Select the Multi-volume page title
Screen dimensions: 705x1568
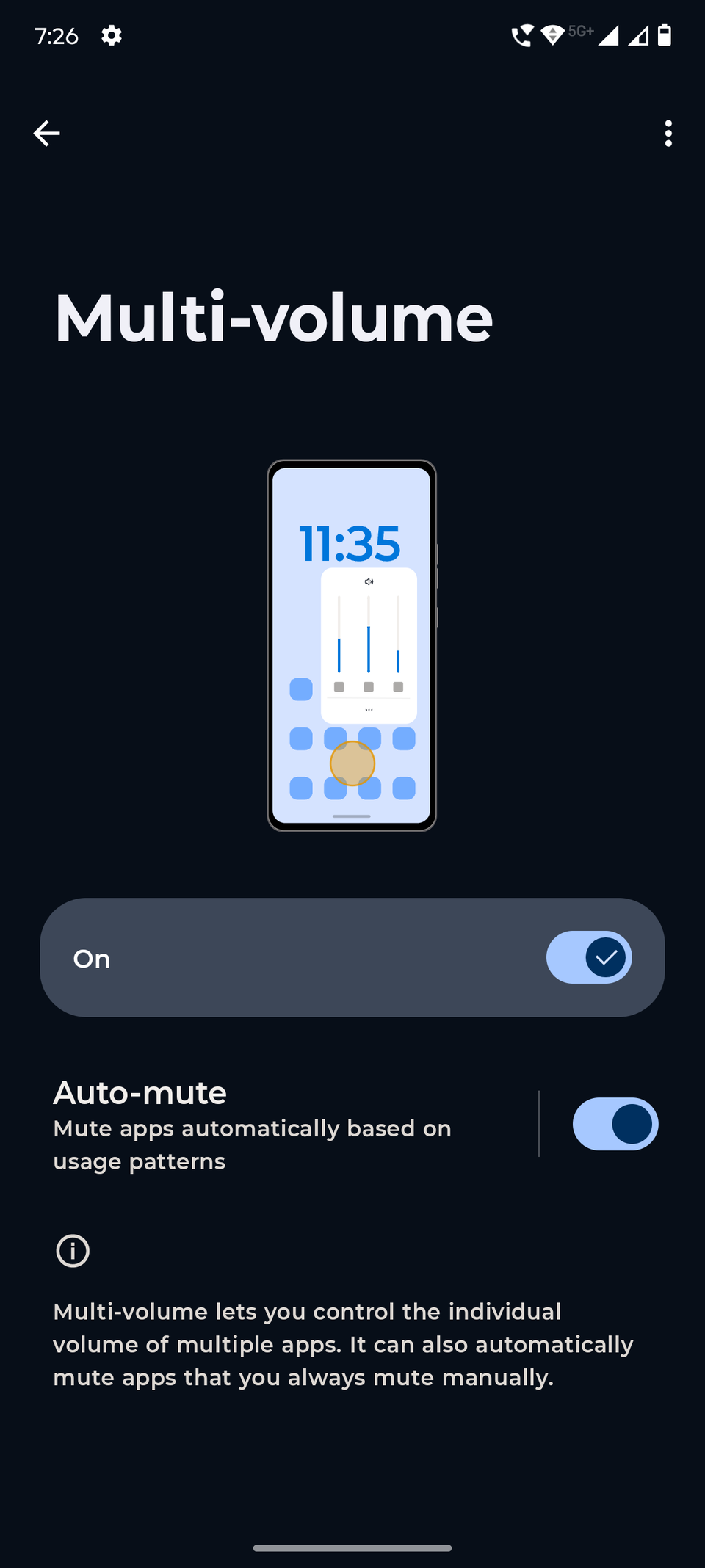pyautogui.click(x=273, y=317)
